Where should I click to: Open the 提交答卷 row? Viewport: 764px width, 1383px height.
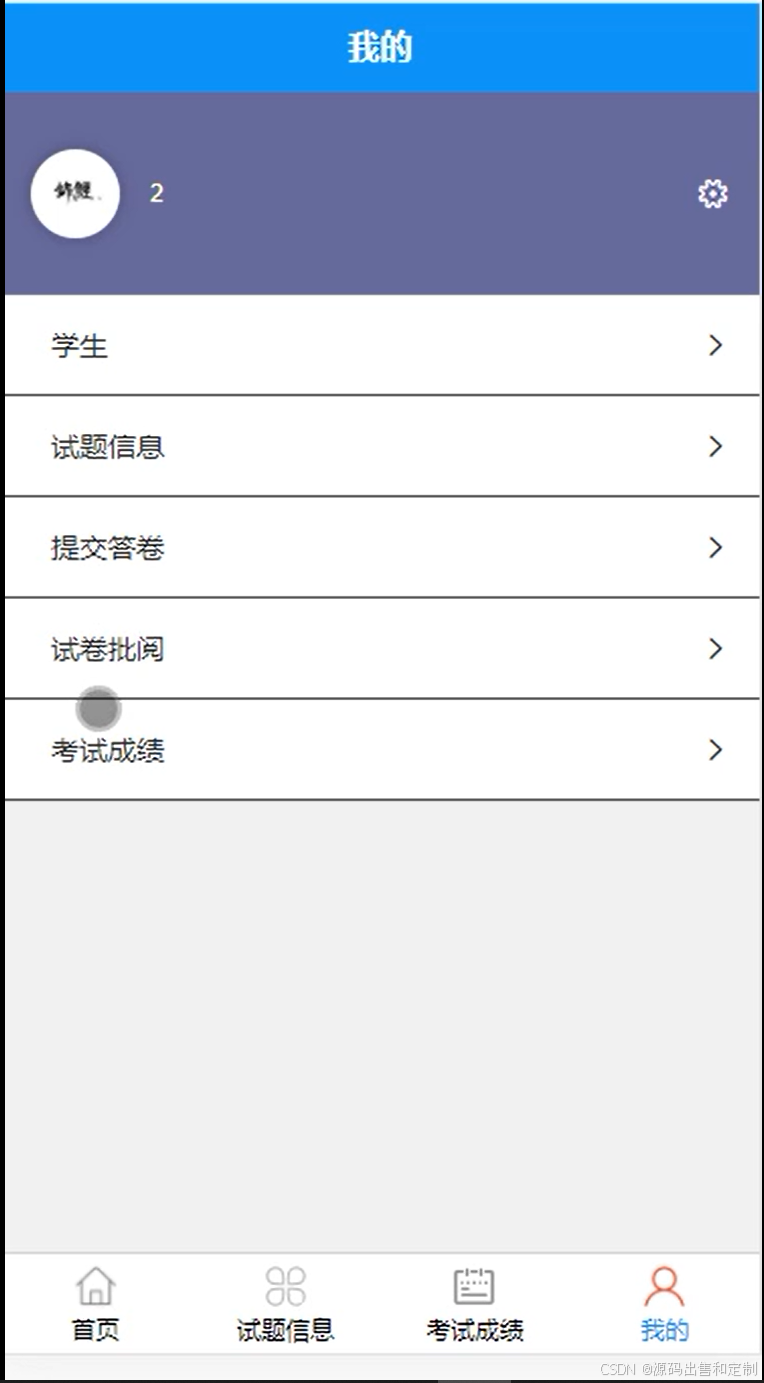point(382,547)
